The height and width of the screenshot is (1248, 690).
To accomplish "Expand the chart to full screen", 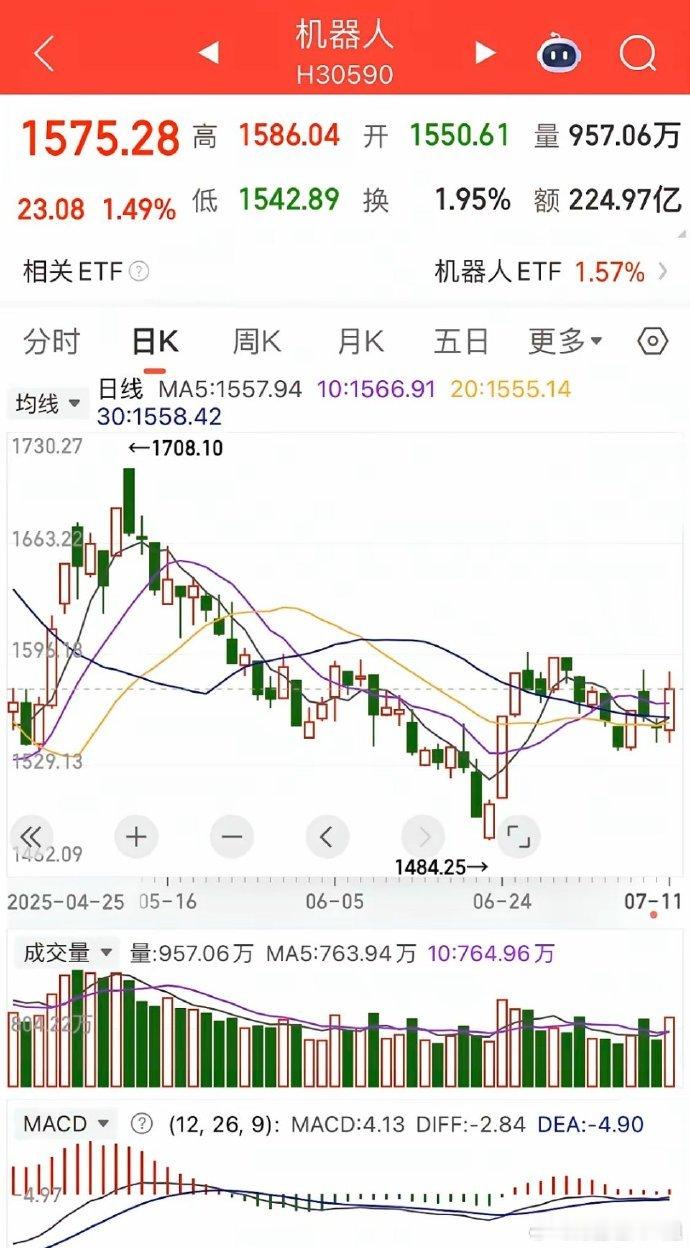I will click(519, 836).
